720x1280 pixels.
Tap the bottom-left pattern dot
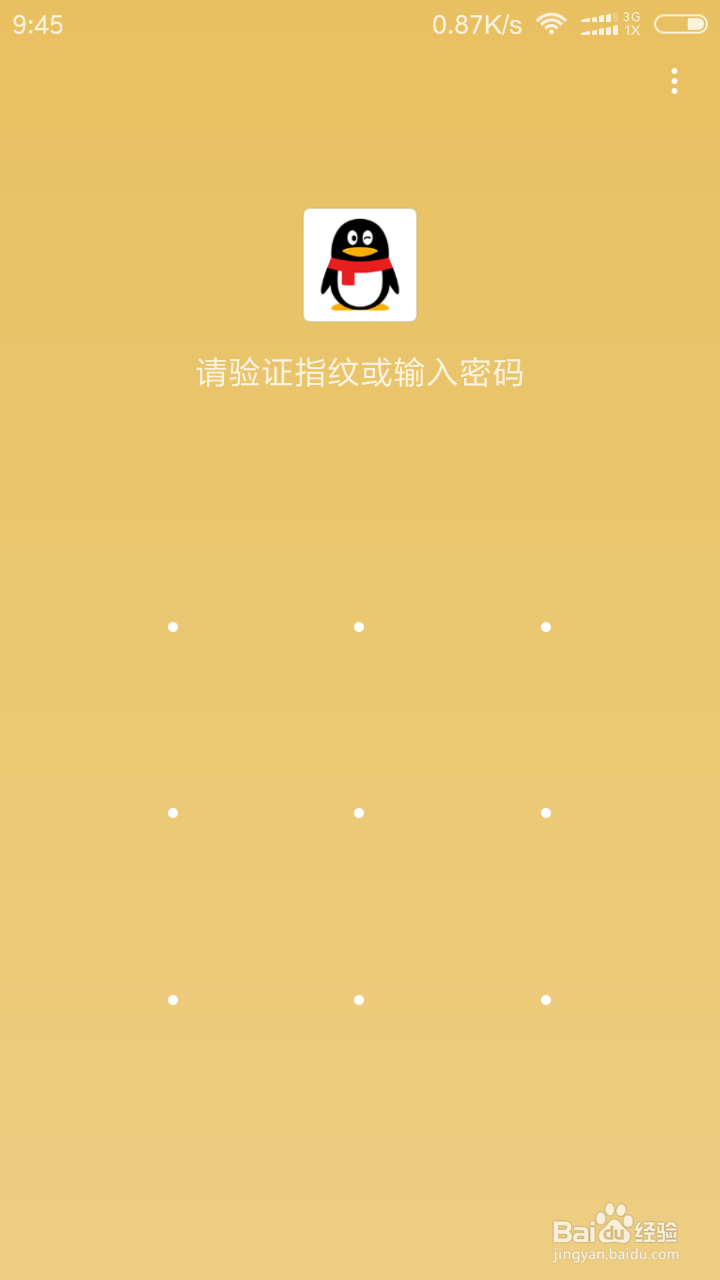[x=173, y=999]
